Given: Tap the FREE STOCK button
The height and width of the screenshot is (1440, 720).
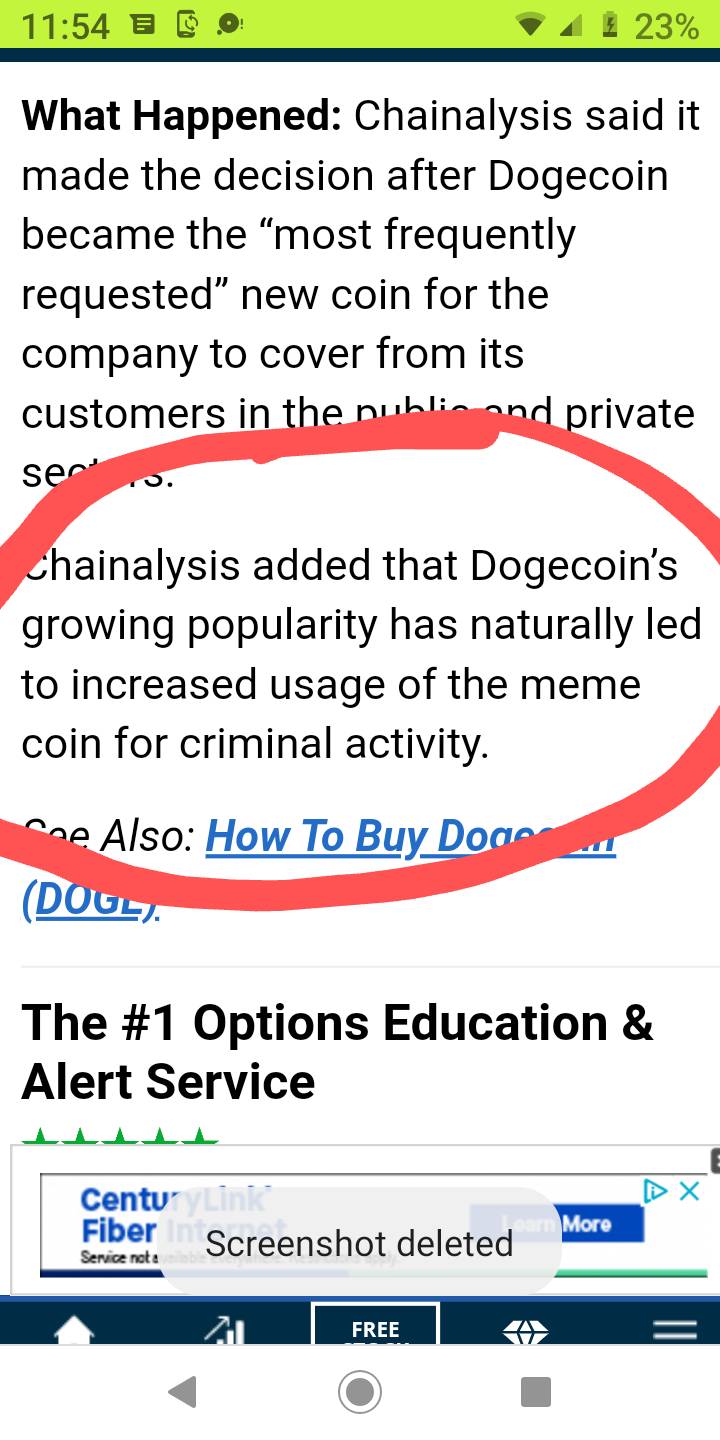Looking at the screenshot, I should (374, 1330).
